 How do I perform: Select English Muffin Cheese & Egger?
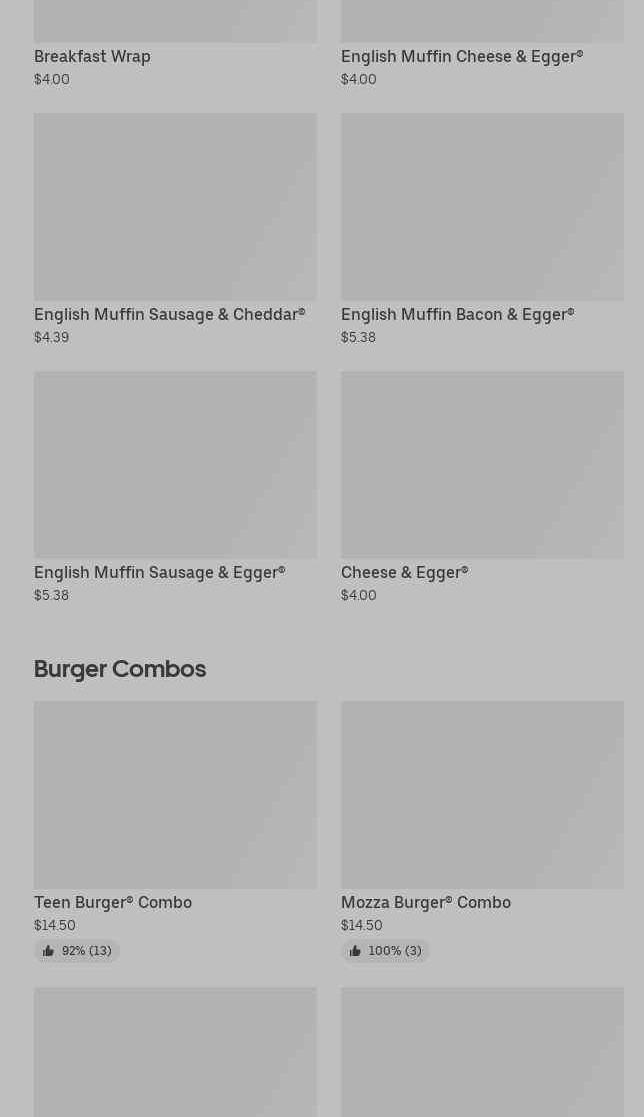coord(482,44)
